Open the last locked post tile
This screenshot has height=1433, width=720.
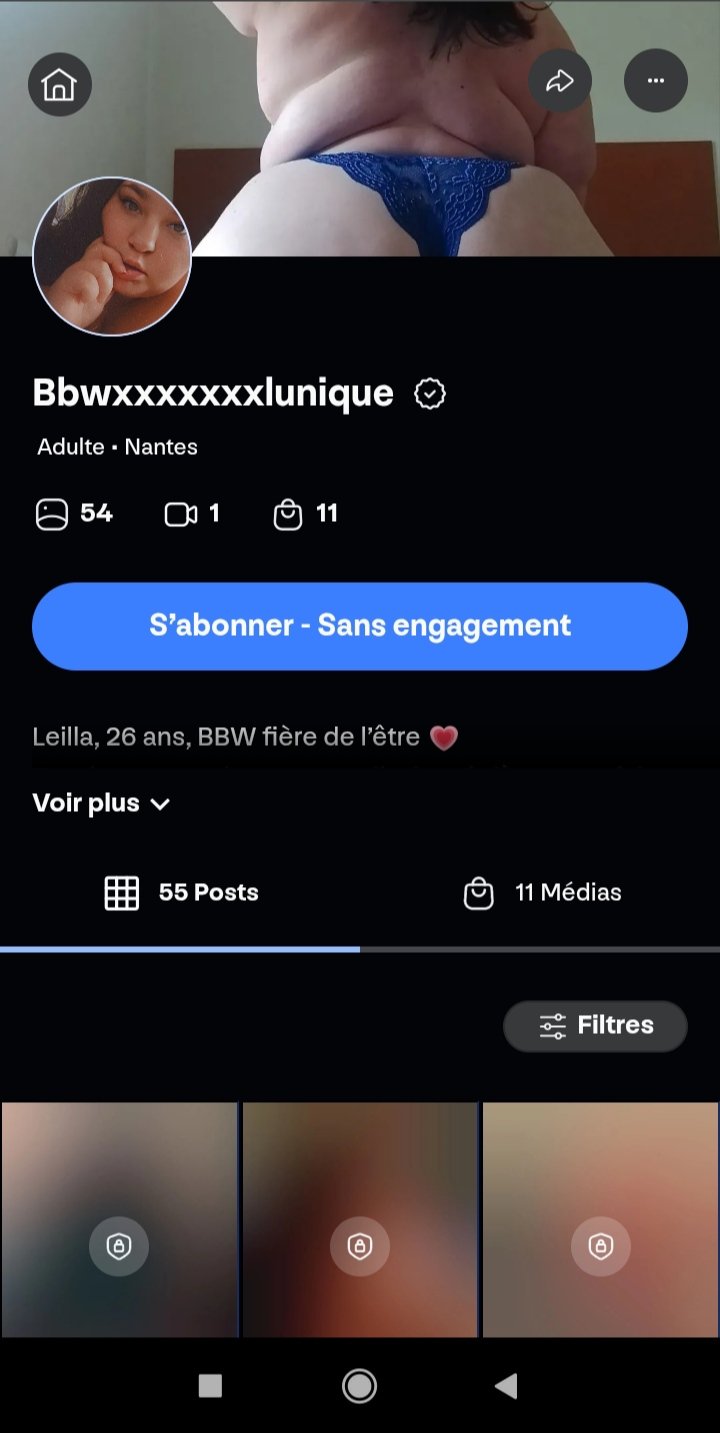[x=600, y=1219]
